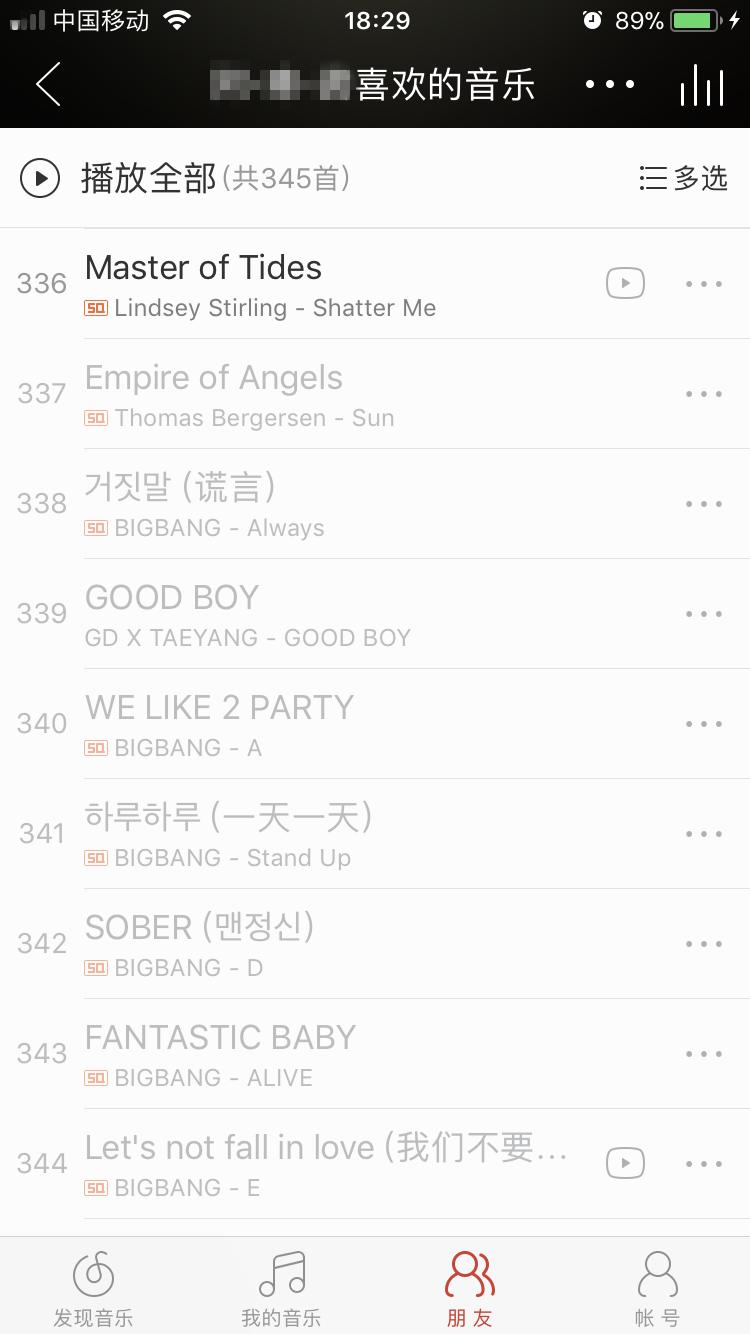Go back using the header arrow

48,84
